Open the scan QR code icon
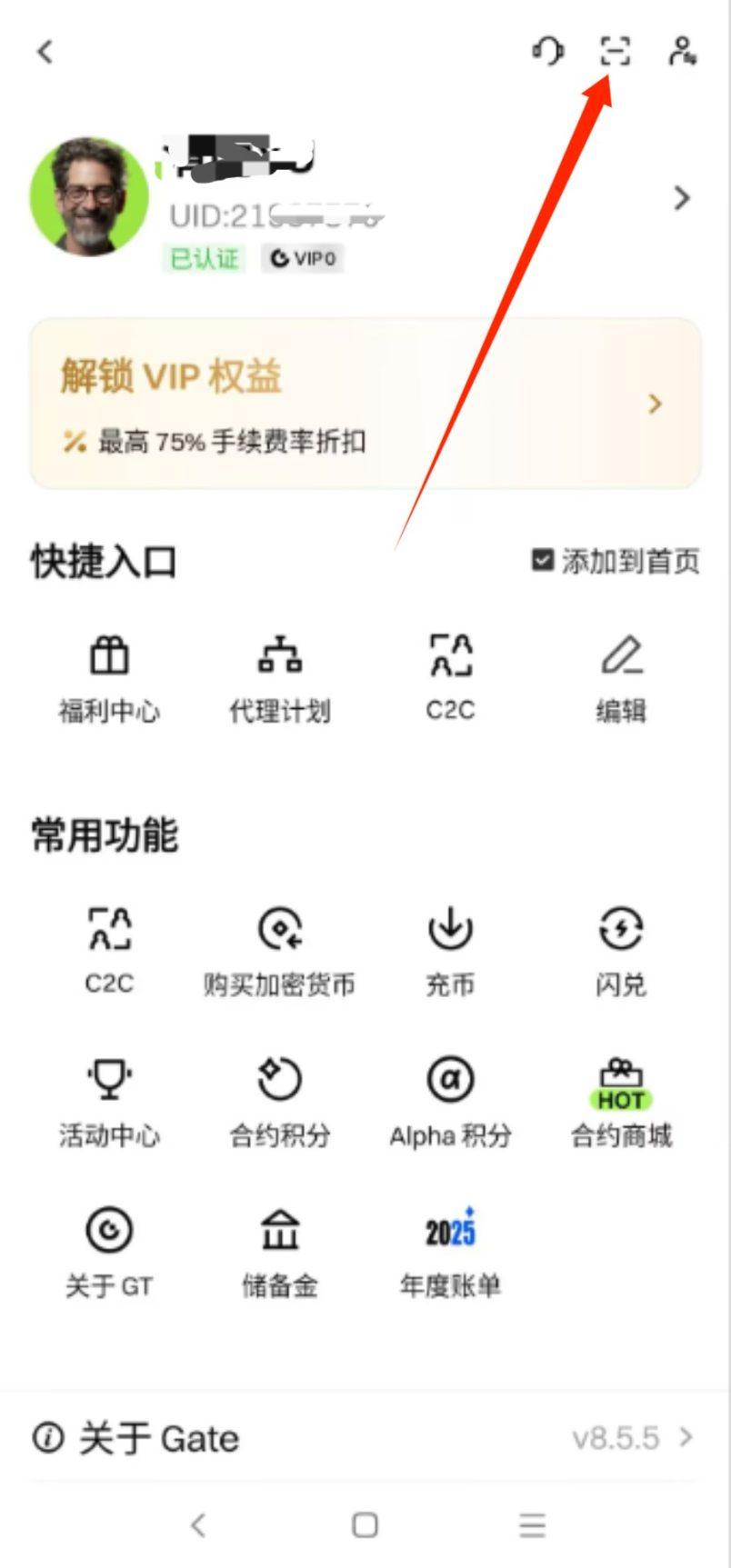 pyautogui.click(x=616, y=51)
